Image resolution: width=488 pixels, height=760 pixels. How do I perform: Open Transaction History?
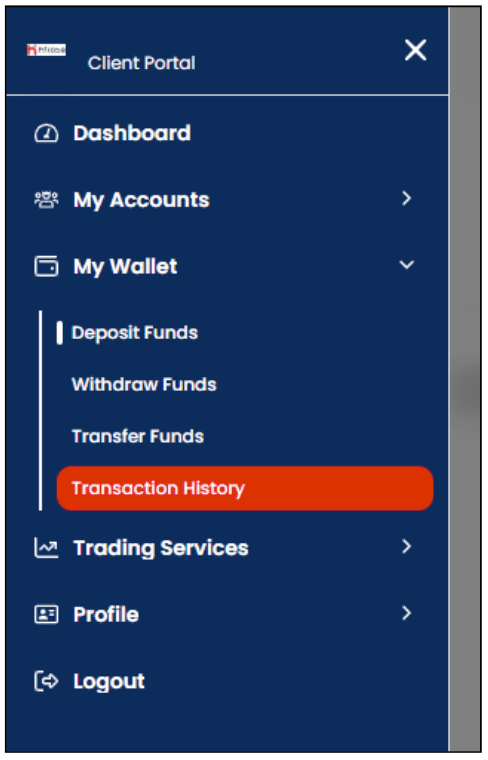(x=245, y=488)
